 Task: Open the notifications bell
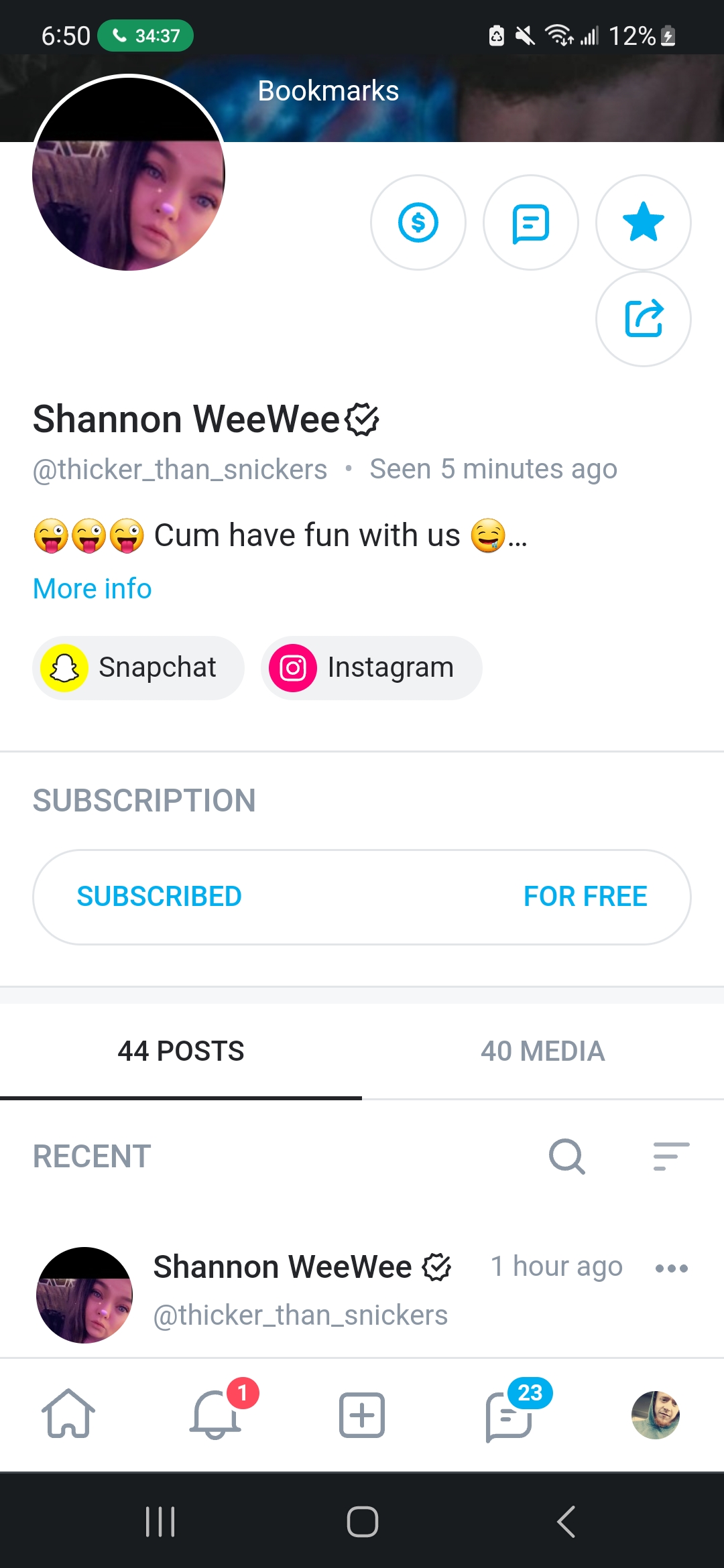[x=215, y=1415]
